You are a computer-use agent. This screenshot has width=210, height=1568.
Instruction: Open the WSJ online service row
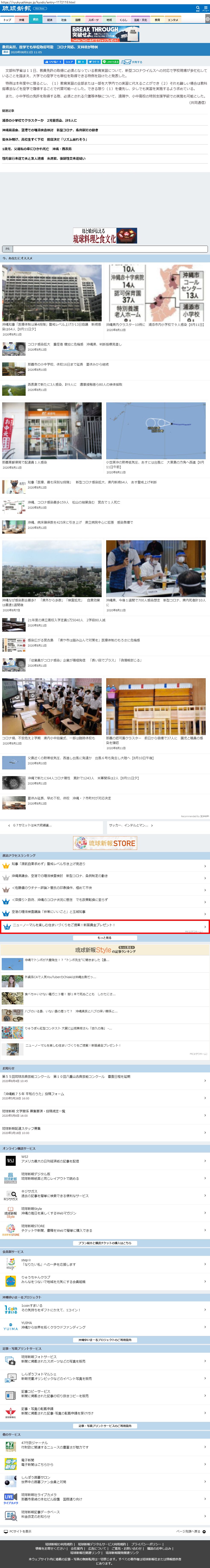point(105,1160)
